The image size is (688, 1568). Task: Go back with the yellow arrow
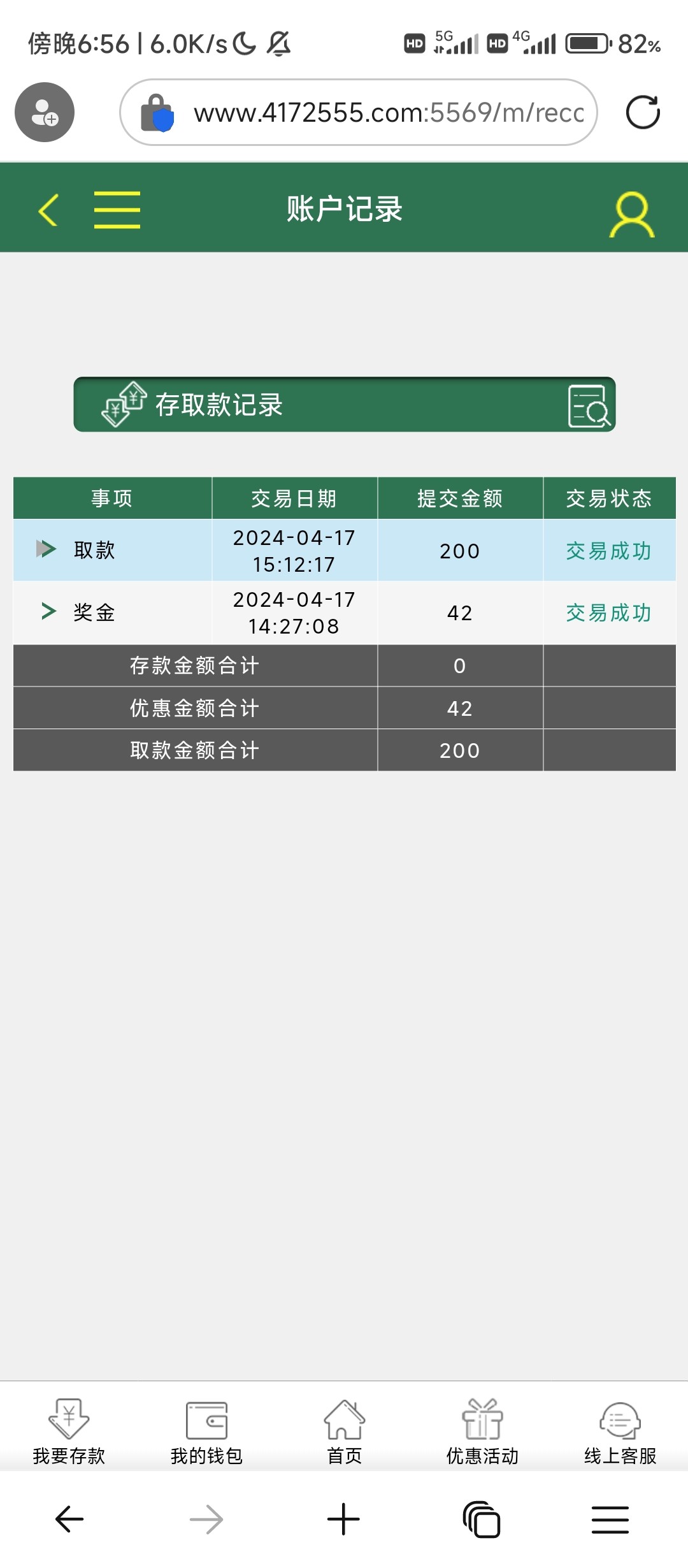[x=48, y=210]
